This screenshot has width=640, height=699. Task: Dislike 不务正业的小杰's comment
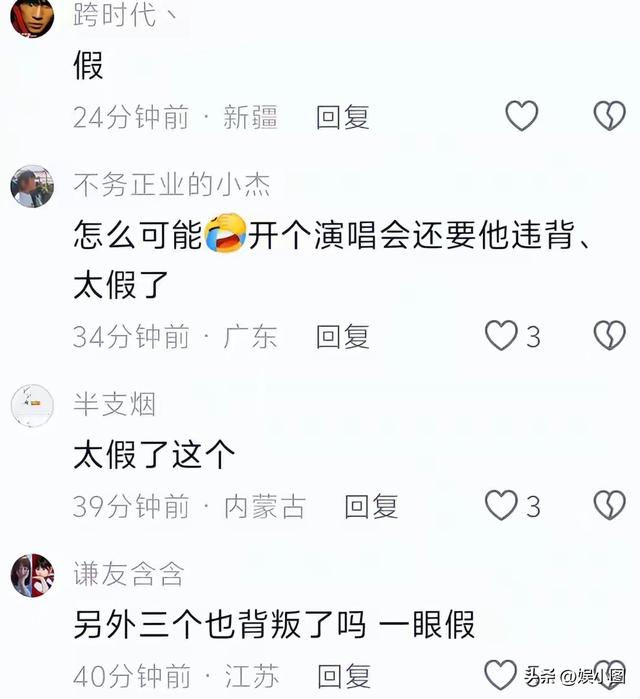tap(609, 336)
